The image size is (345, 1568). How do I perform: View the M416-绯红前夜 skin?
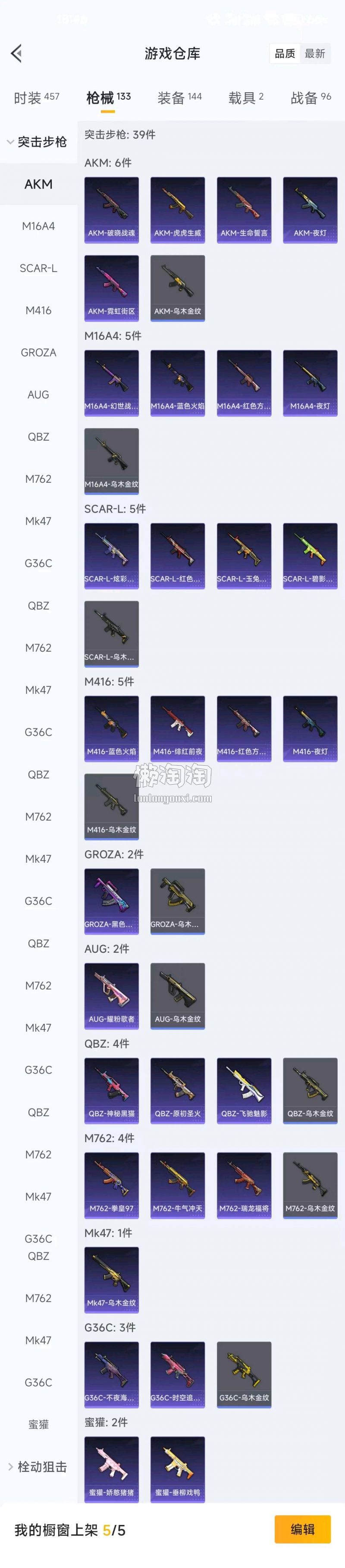coord(178,728)
